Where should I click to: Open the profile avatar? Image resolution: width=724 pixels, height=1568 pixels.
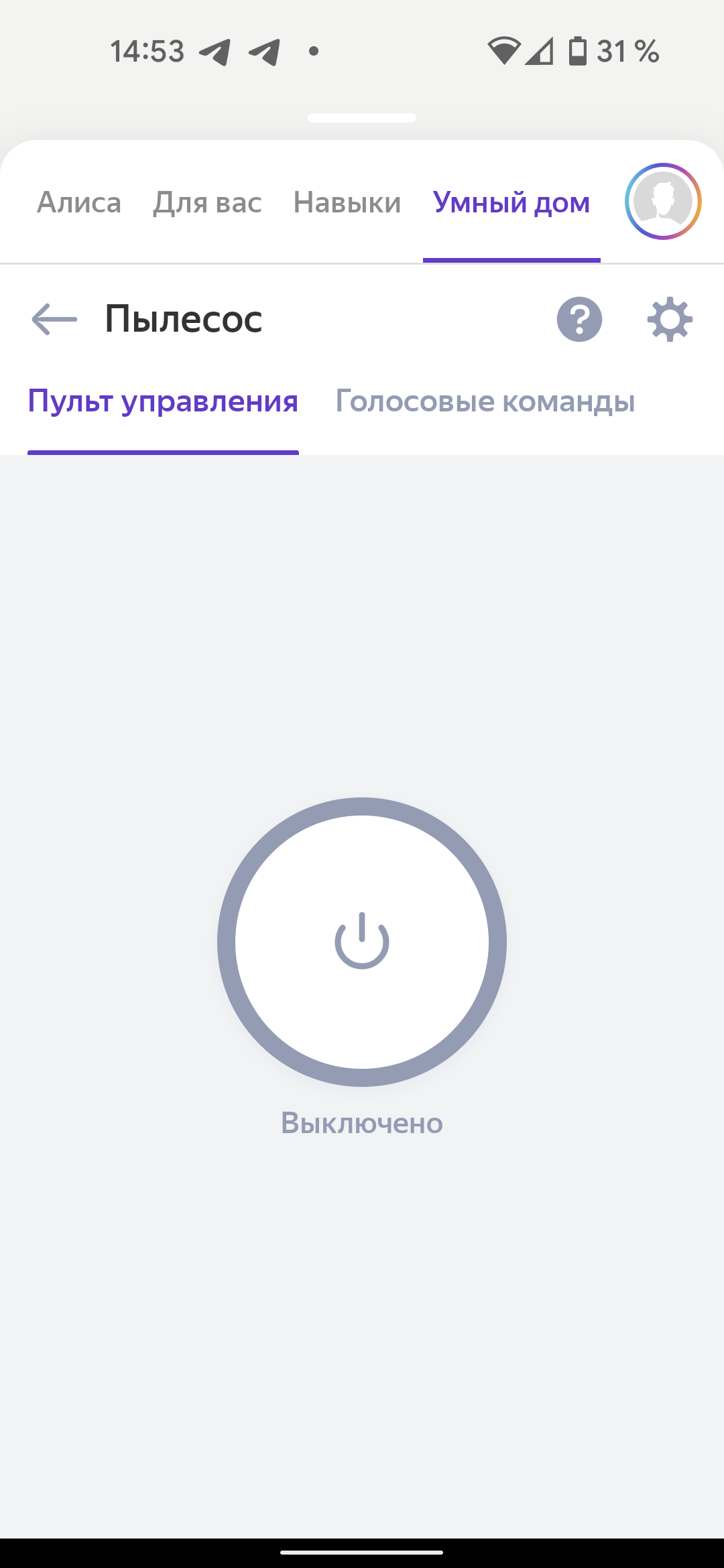tap(663, 202)
